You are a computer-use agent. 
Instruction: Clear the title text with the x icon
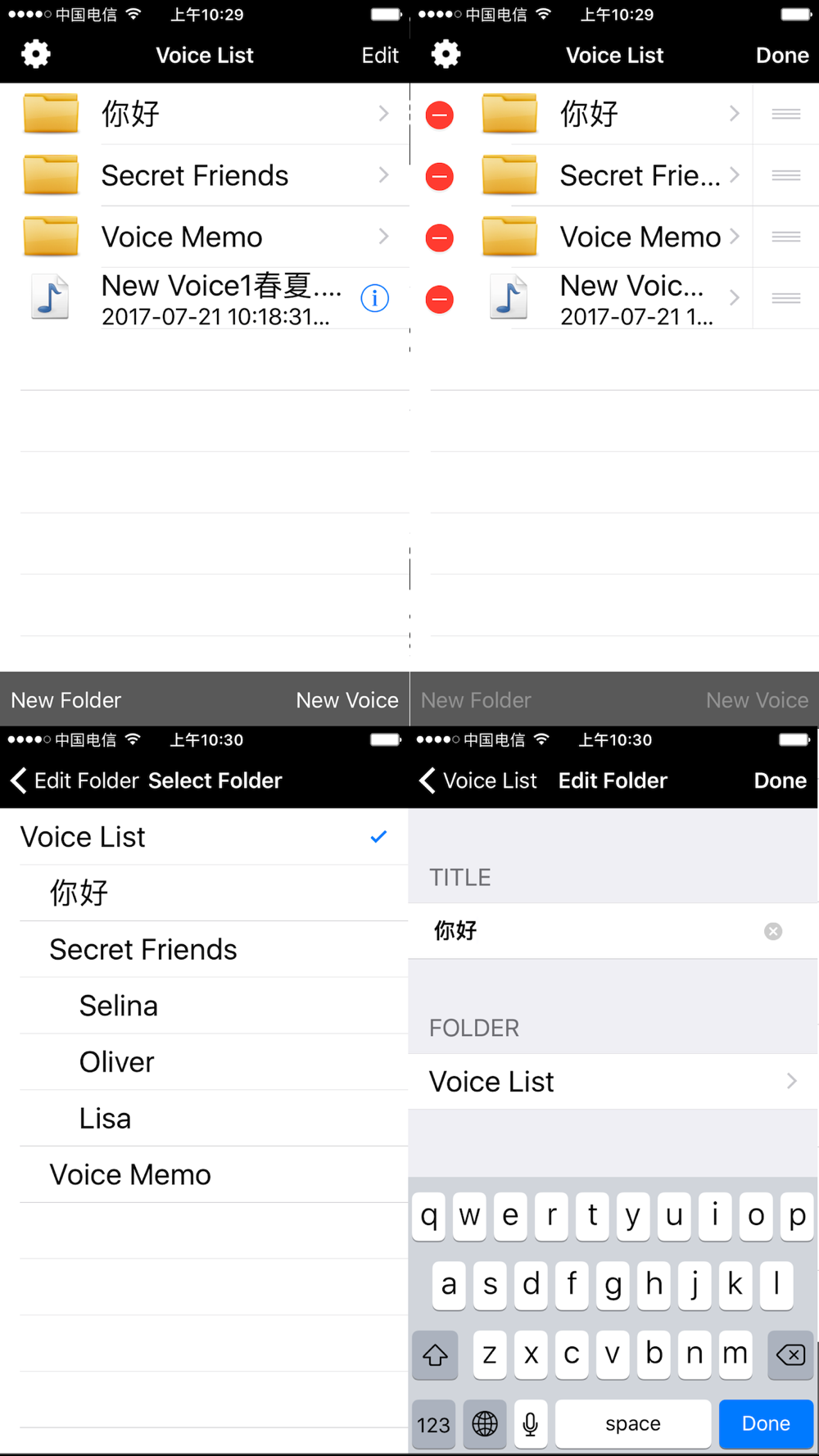772,930
